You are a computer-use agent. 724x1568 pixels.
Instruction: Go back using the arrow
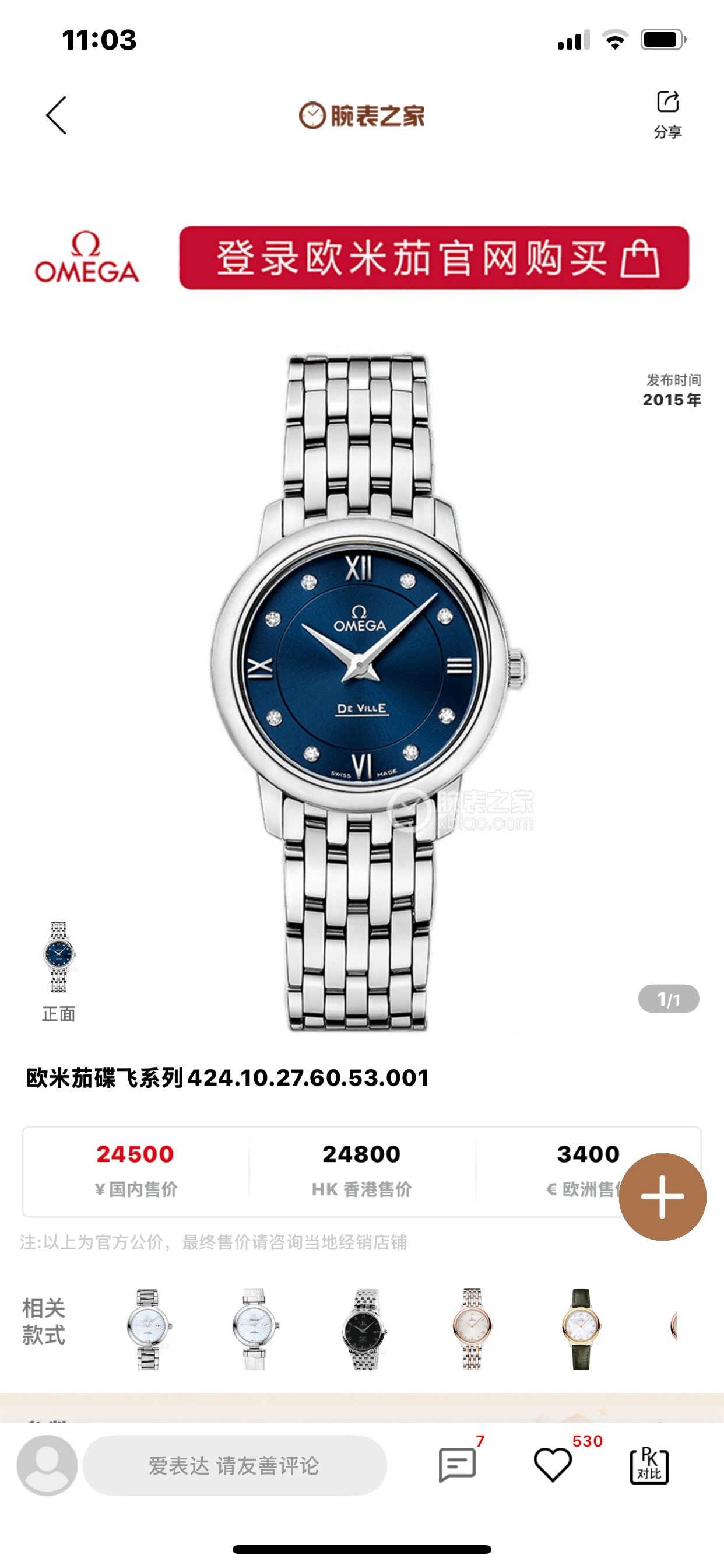[56, 116]
